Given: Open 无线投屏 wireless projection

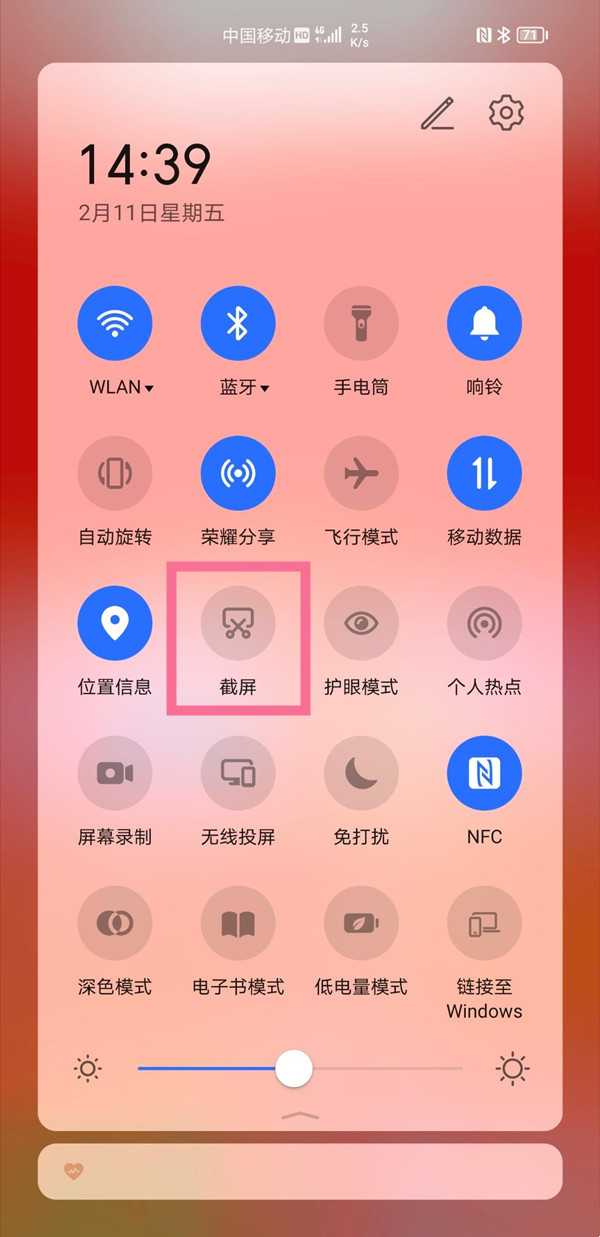Looking at the screenshot, I should click(x=238, y=773).
